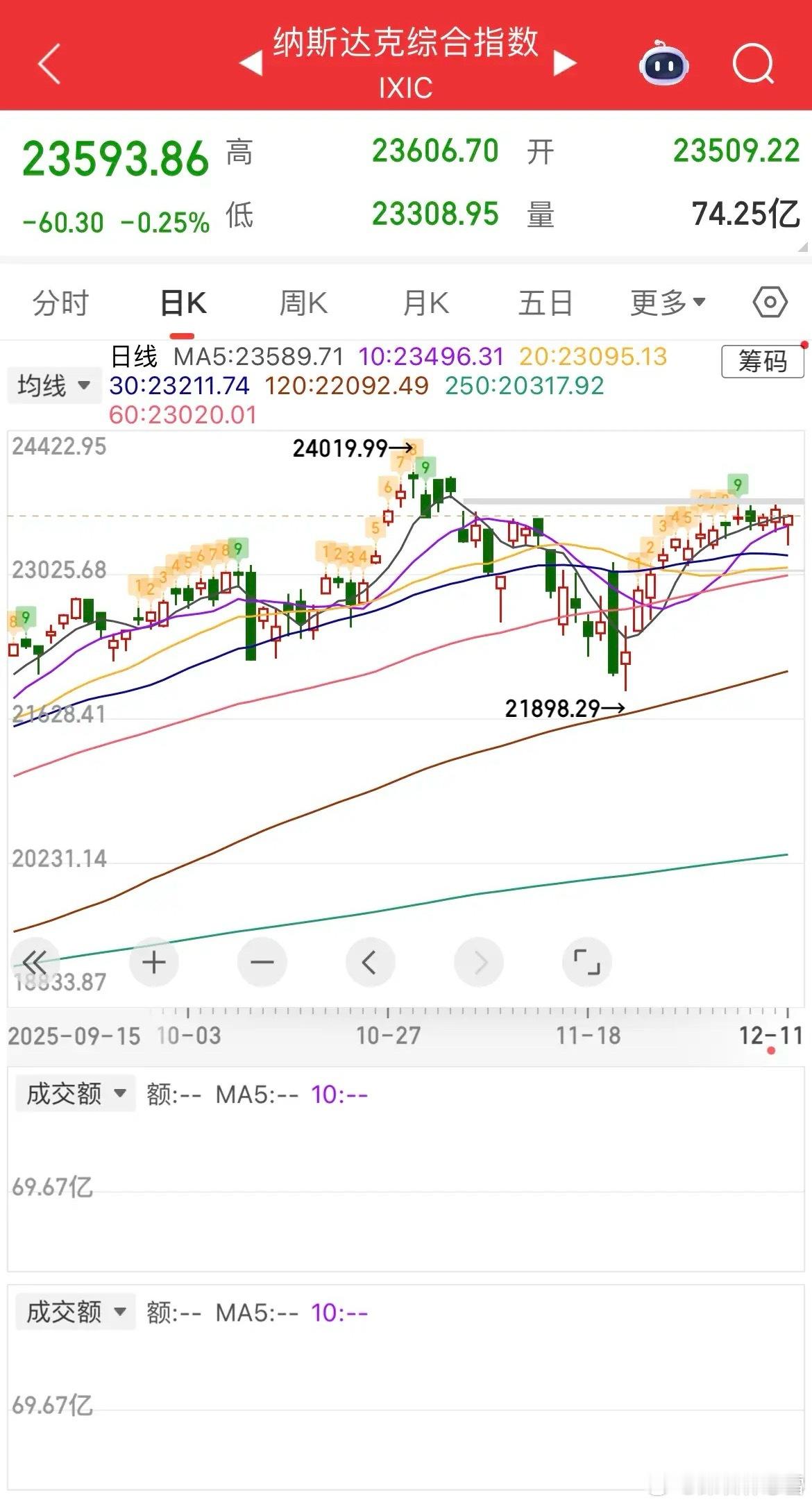Image resolution: width=812 pixels, height=1504 pixels.
Task: Select the 五日 five-day chart view
Action: click(545, 301)
